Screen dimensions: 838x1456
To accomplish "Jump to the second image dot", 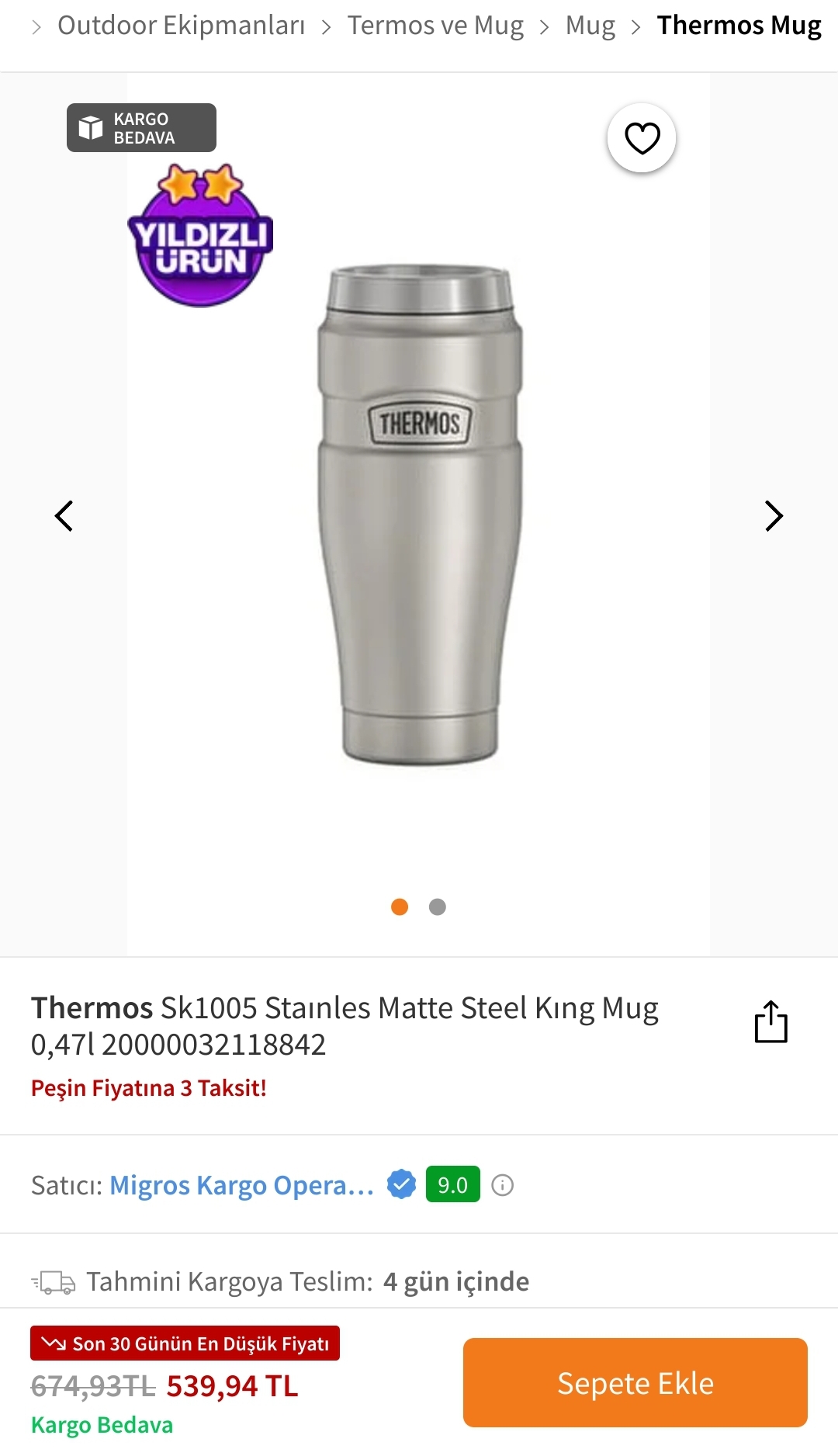I will click(438, 907).
